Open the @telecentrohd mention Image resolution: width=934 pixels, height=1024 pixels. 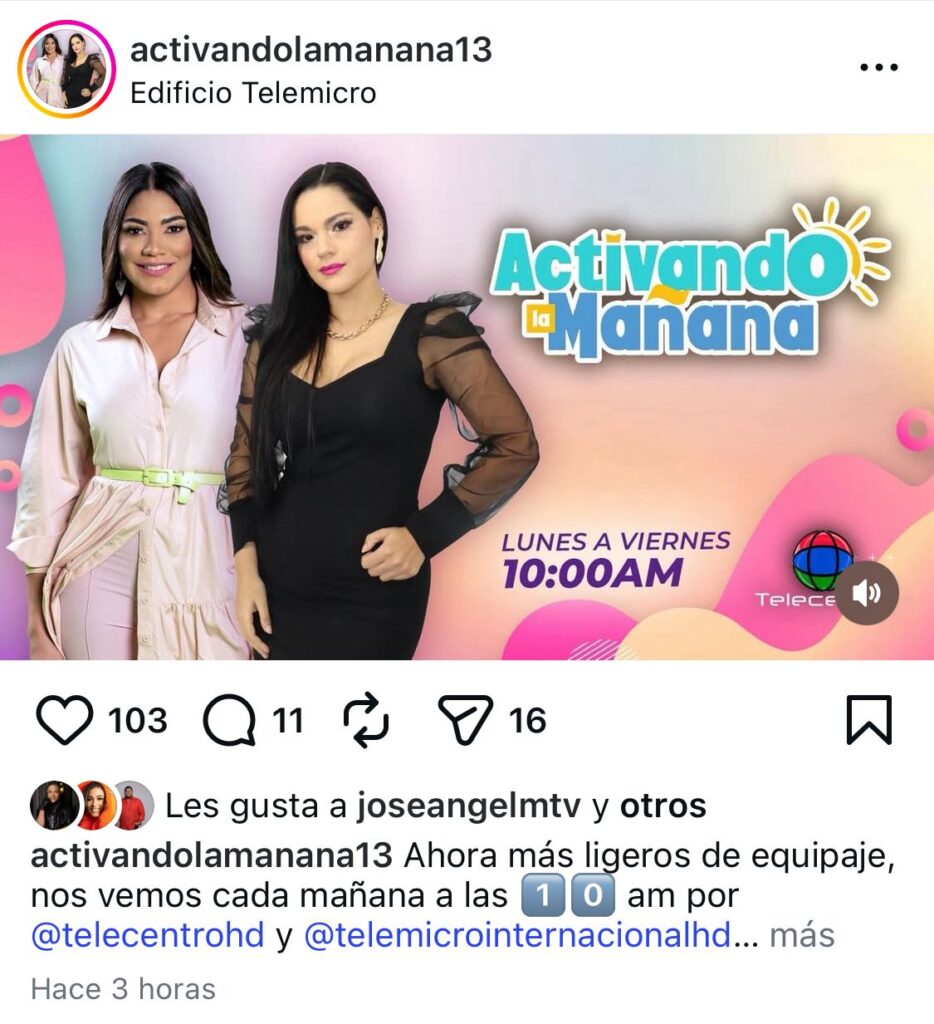point(148,936)
